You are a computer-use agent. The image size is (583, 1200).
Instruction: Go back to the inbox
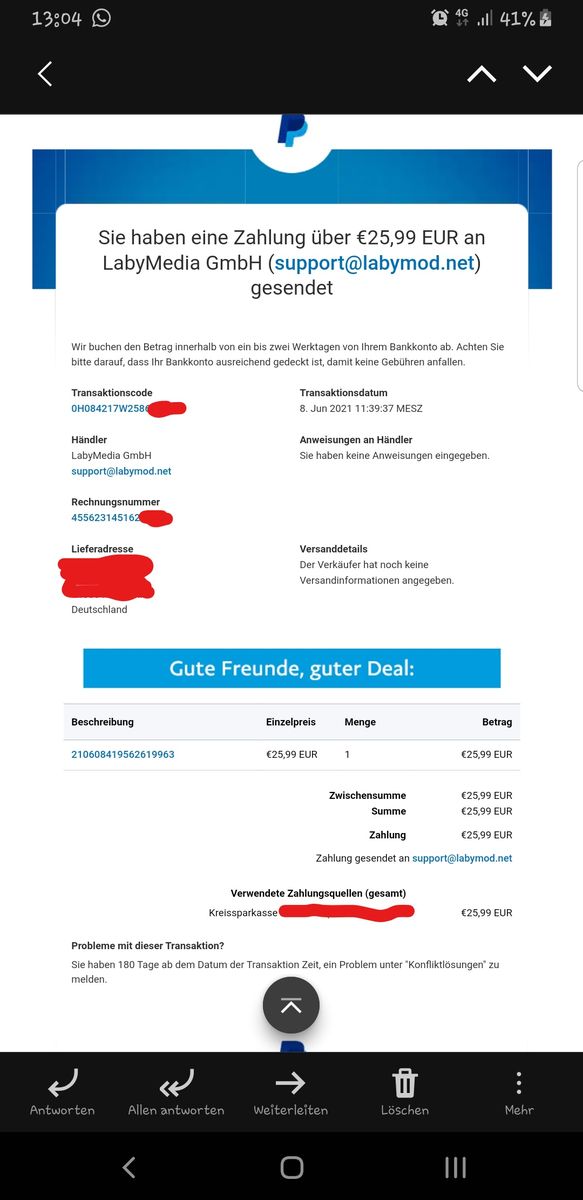coord(44,74)
